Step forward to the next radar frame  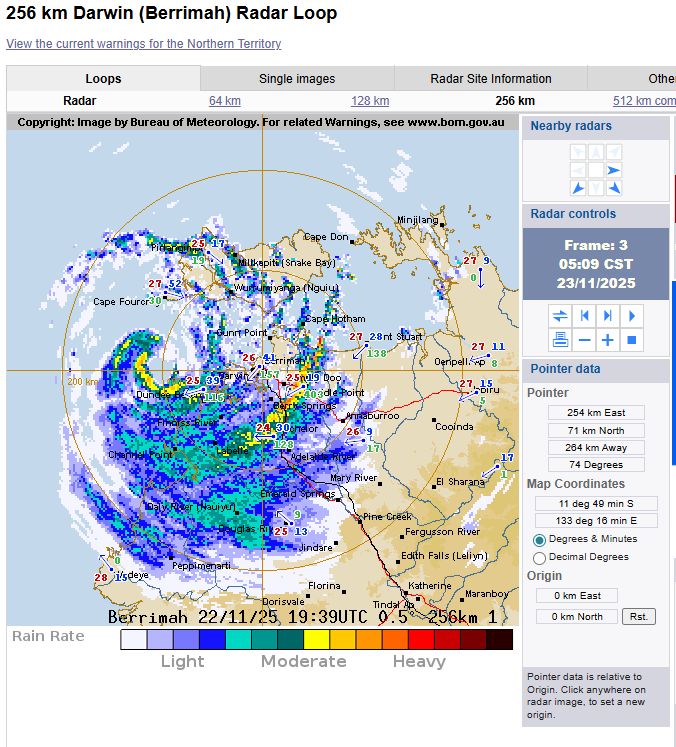(607, 316)
